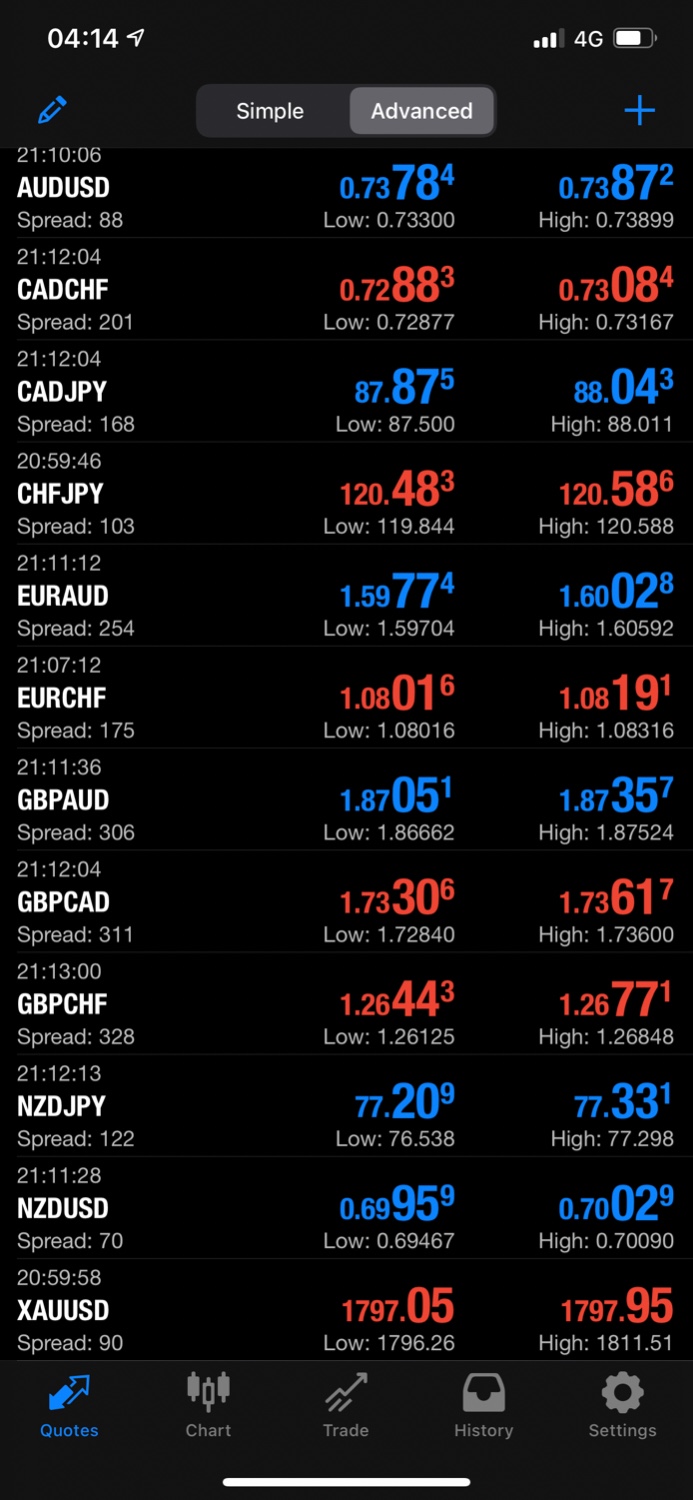Switch to Simple view mode
693x1500 pixels.
270,111
